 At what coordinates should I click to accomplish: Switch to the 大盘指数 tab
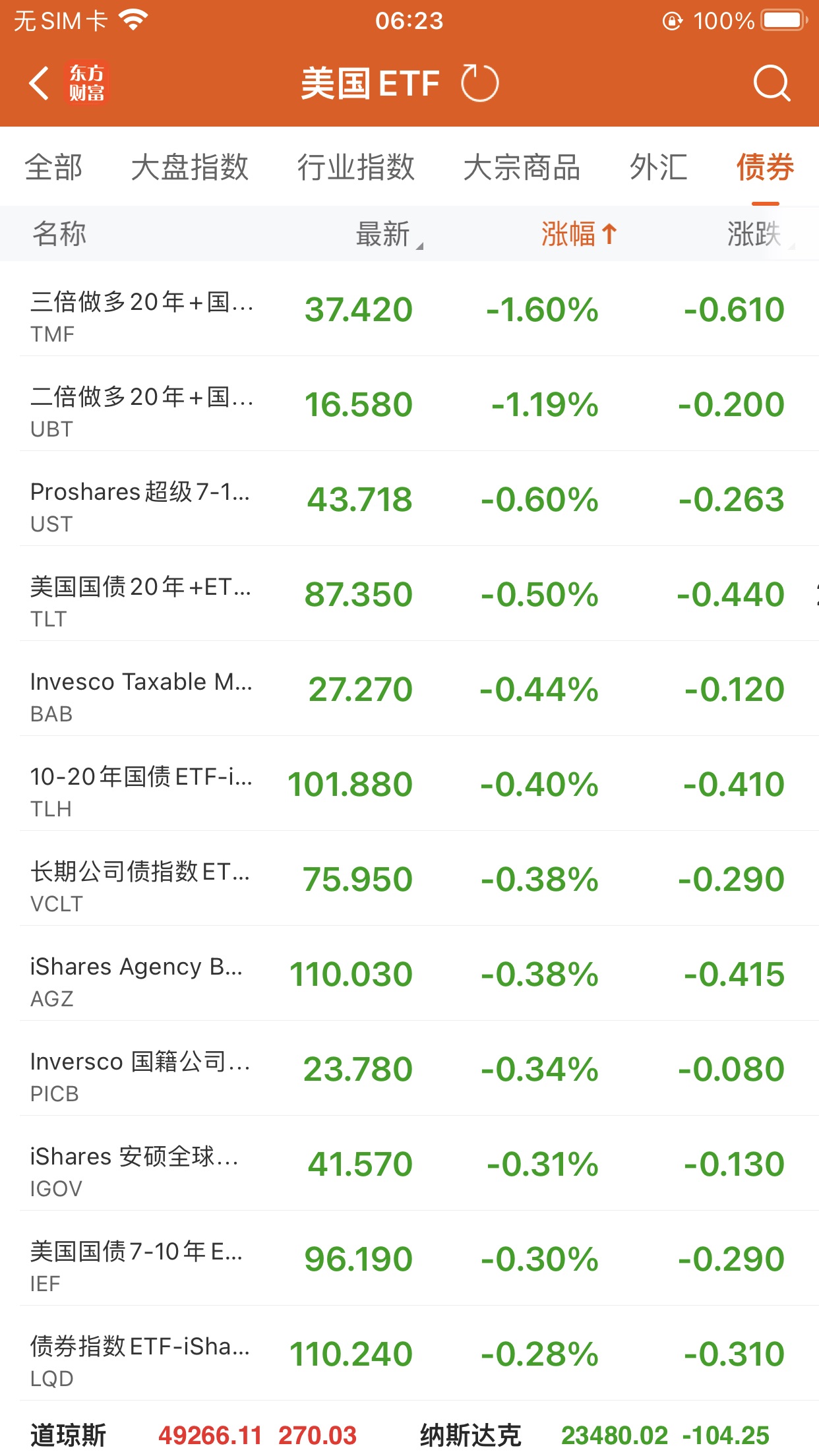point(190,167)
